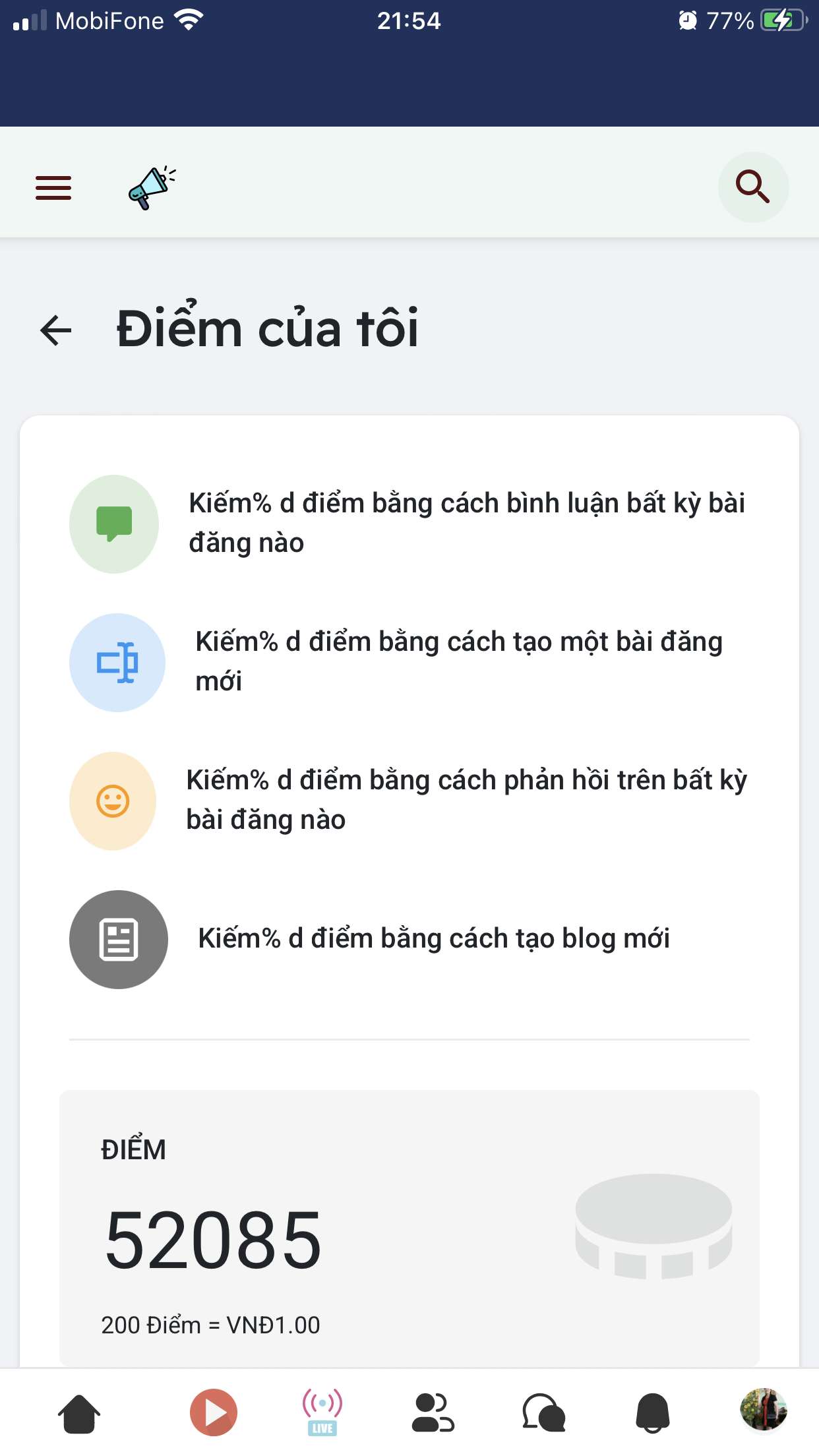This screenshot has height=1456, width=819.
Task: Open the hamburger drawer menu
Action: pyautogui.click(x=53, y=188)
